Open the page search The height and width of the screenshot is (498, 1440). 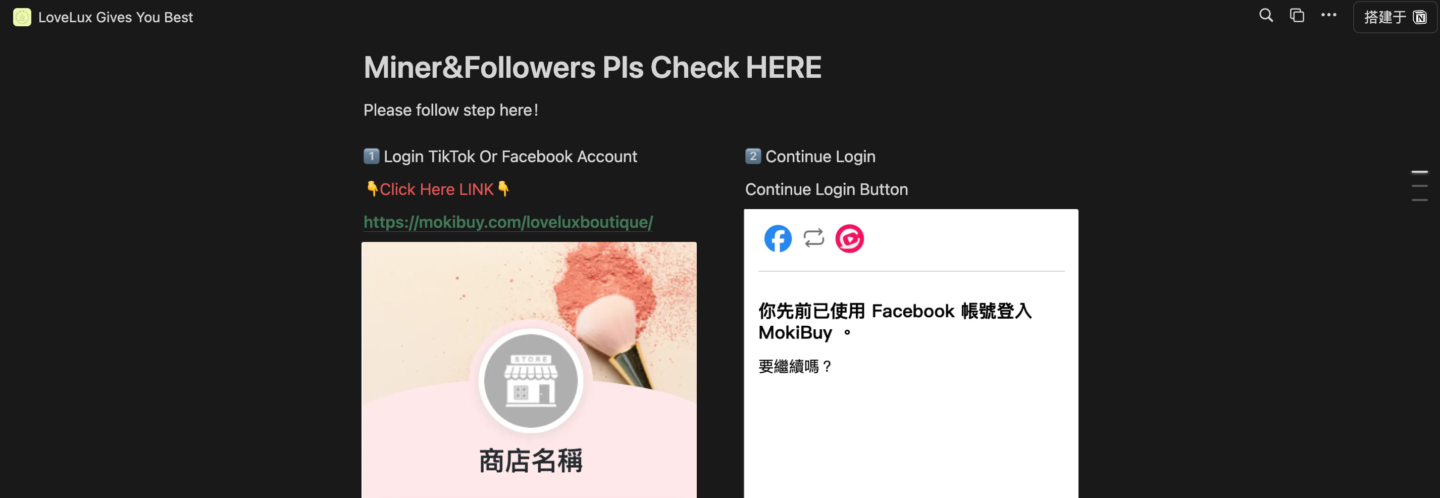(1266, 15)
